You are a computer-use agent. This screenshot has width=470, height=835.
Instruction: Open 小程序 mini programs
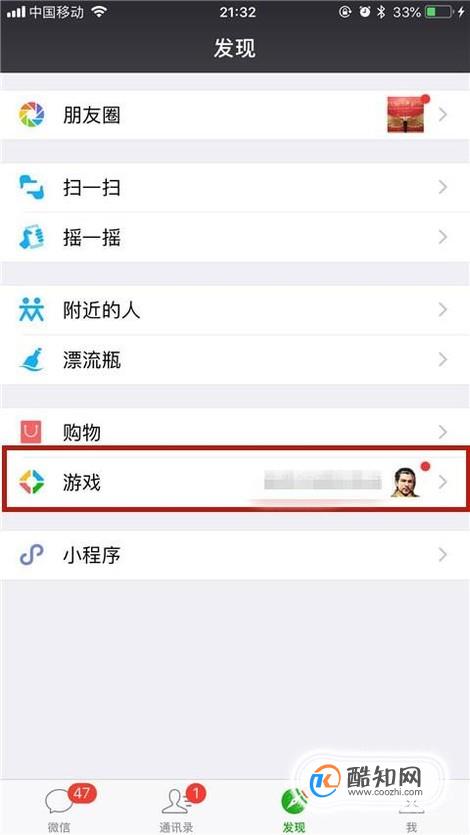235,555
